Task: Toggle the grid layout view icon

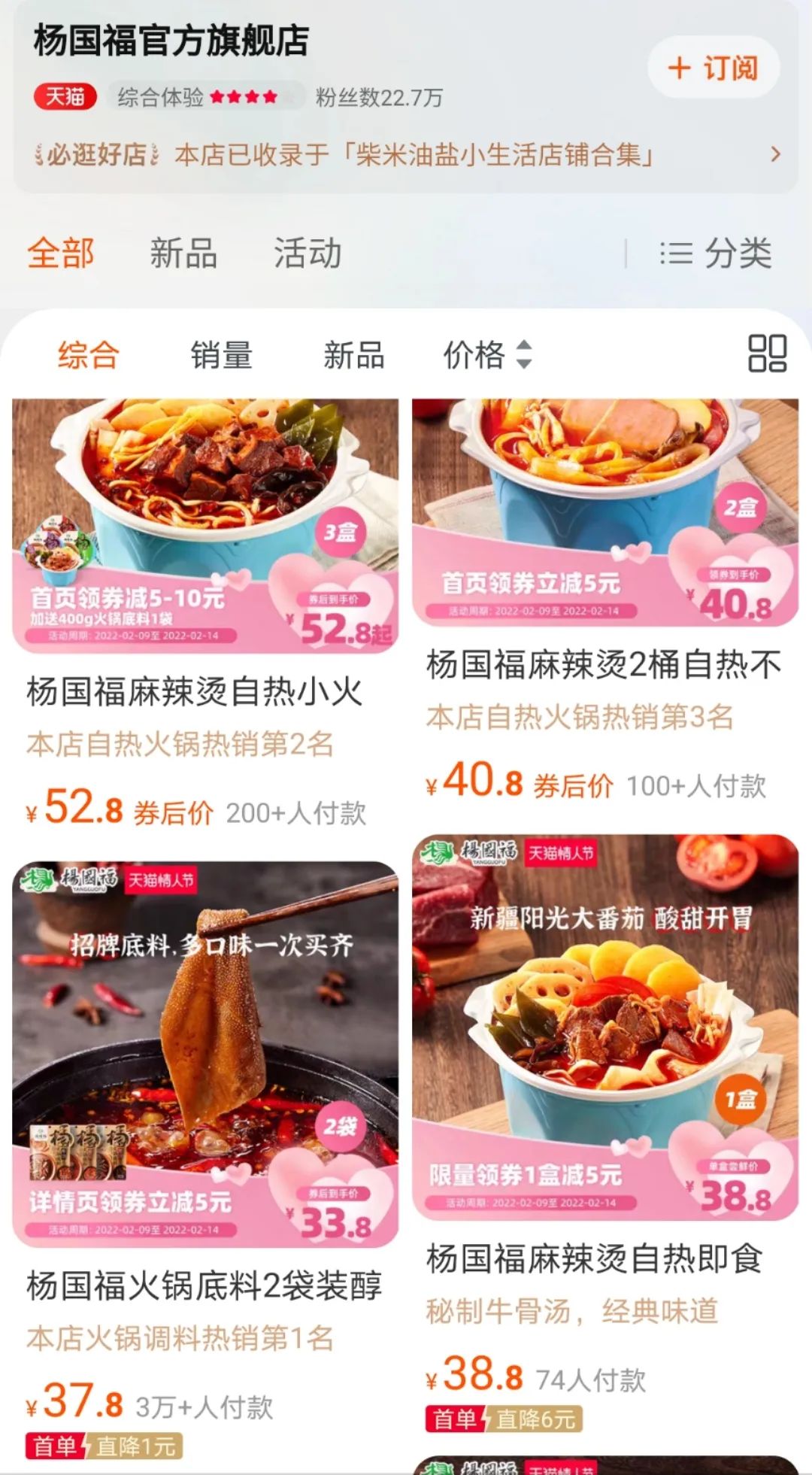Action: [767, 354]
